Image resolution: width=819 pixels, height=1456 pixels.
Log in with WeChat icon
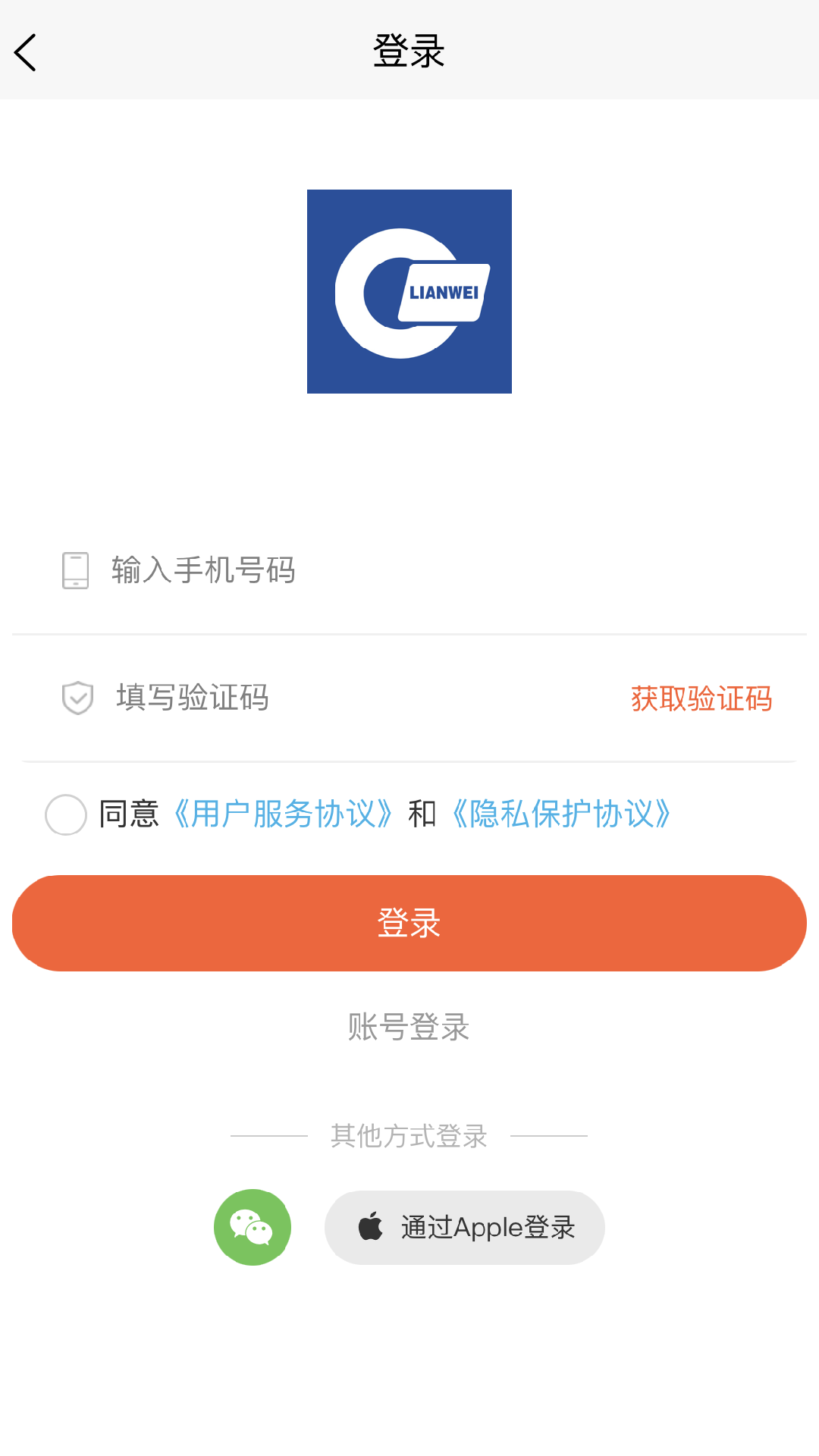pos(253,1227)
